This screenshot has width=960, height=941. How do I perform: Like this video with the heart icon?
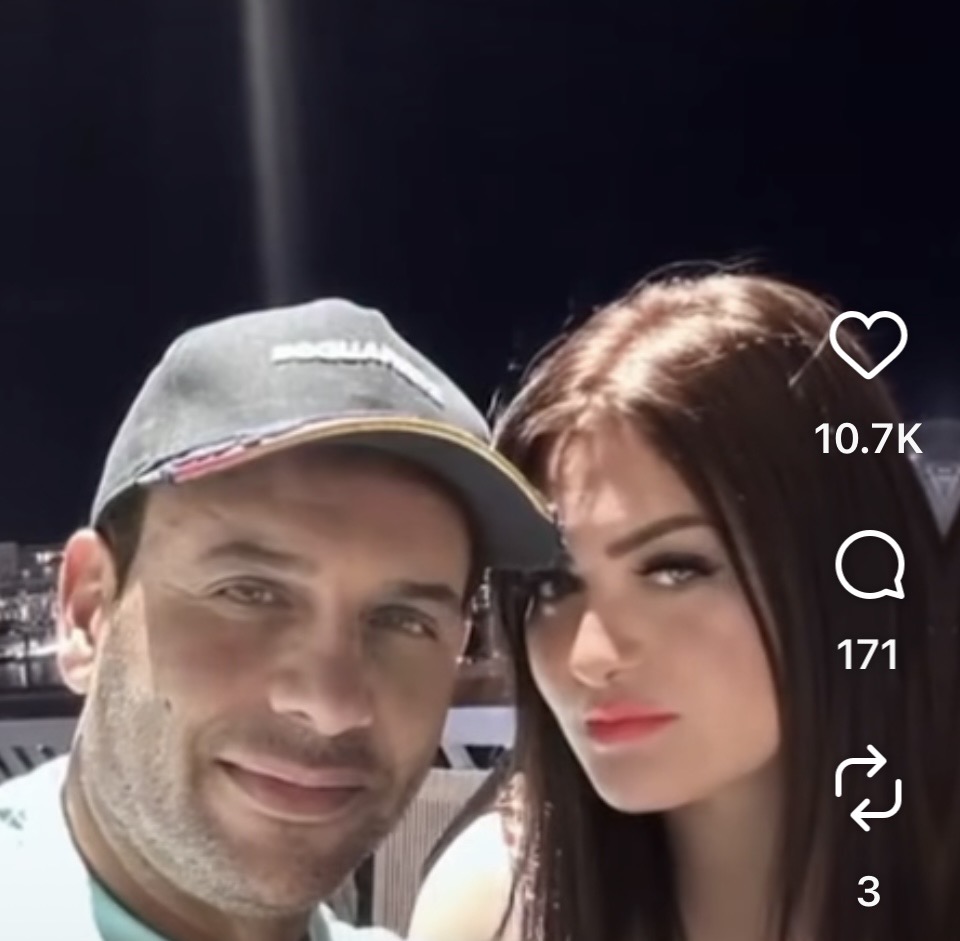[868, 345]
